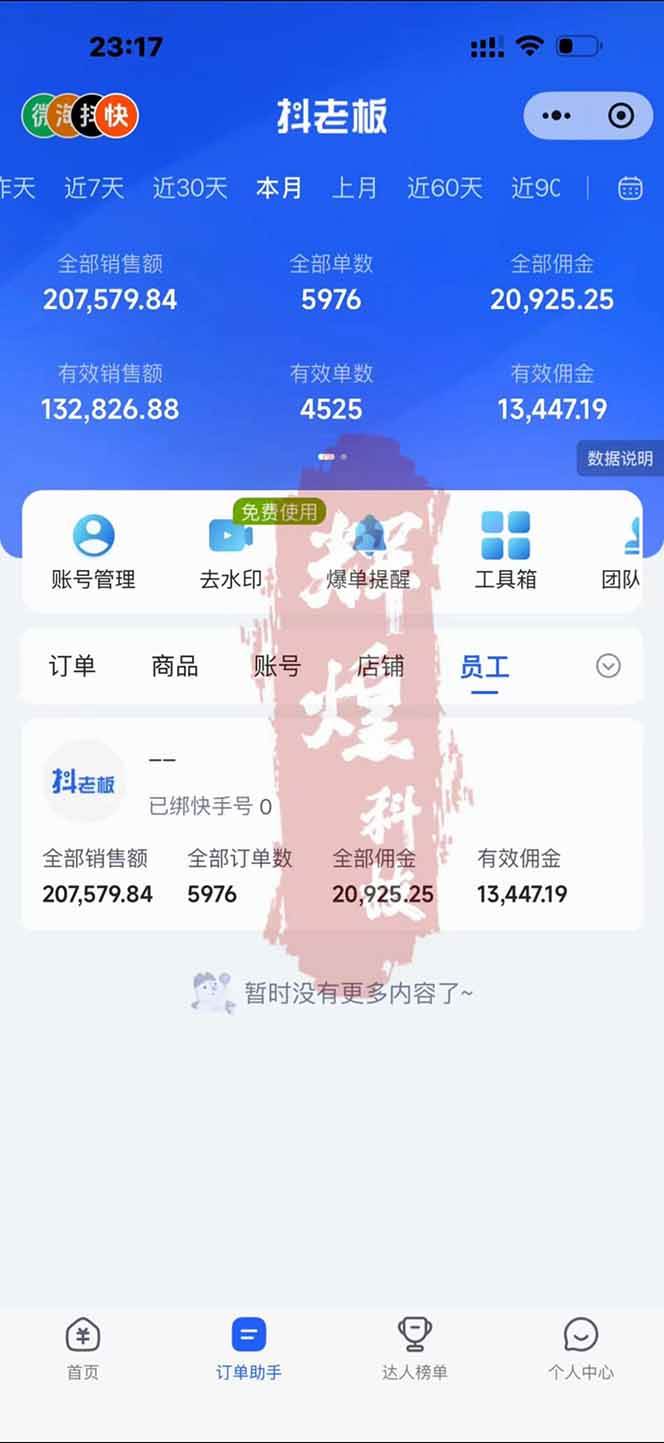664x1443 pixels.
Task: Open the 工具箱 toolbox
Action: click(x=505, y=552)
